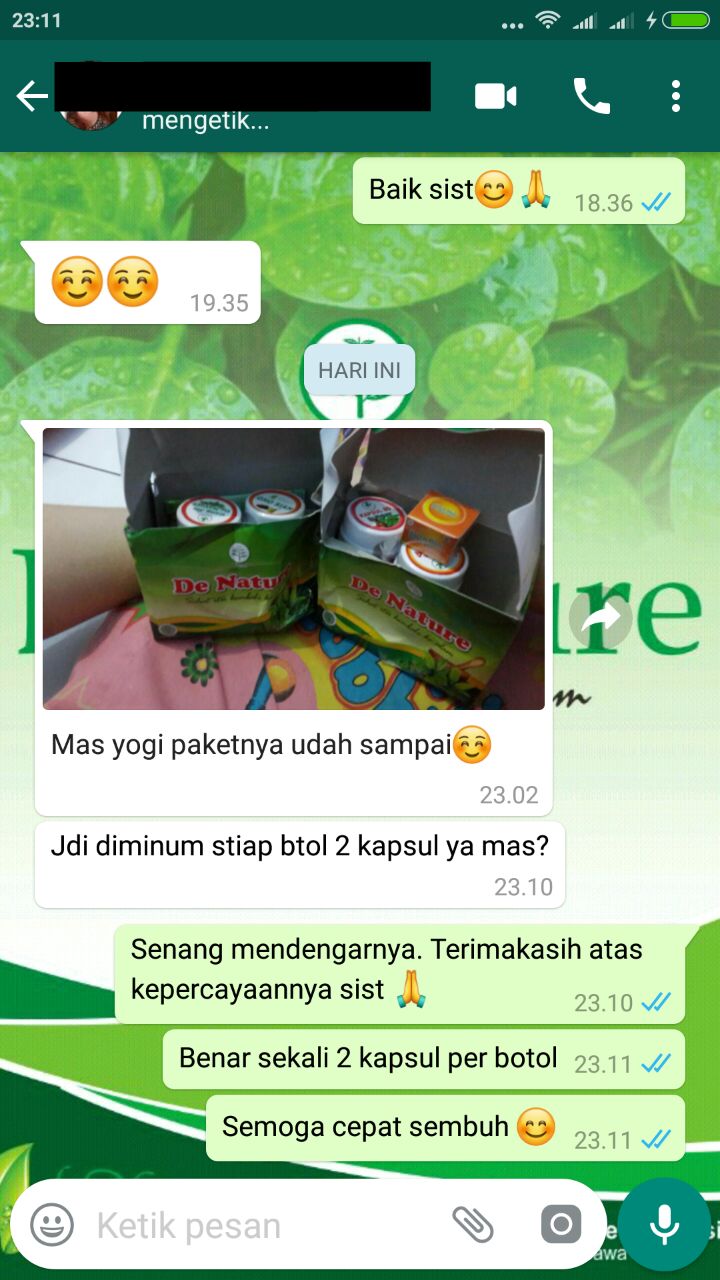Open the overflow menu

point(676,97)
